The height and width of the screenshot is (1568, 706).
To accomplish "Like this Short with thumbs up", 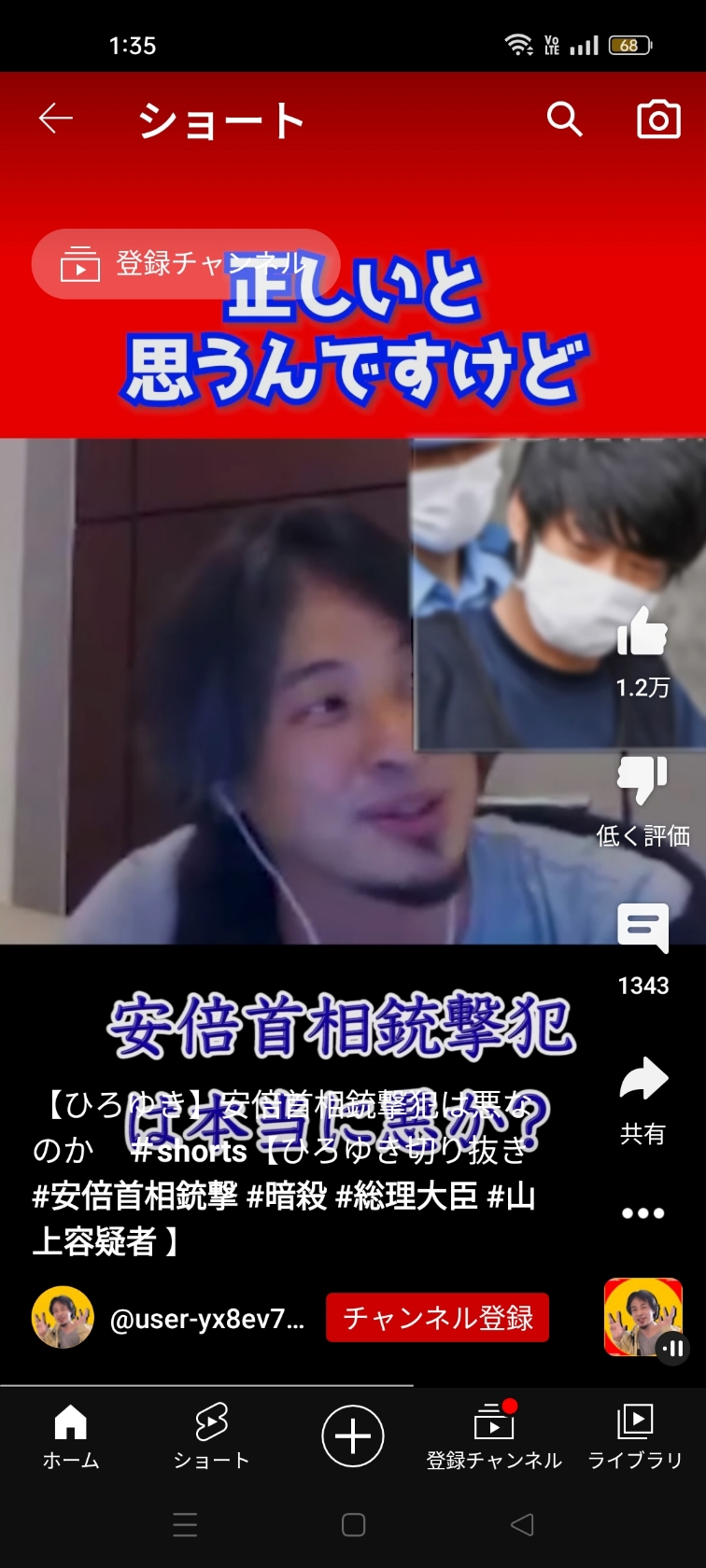I will click(x=642, y=631).
